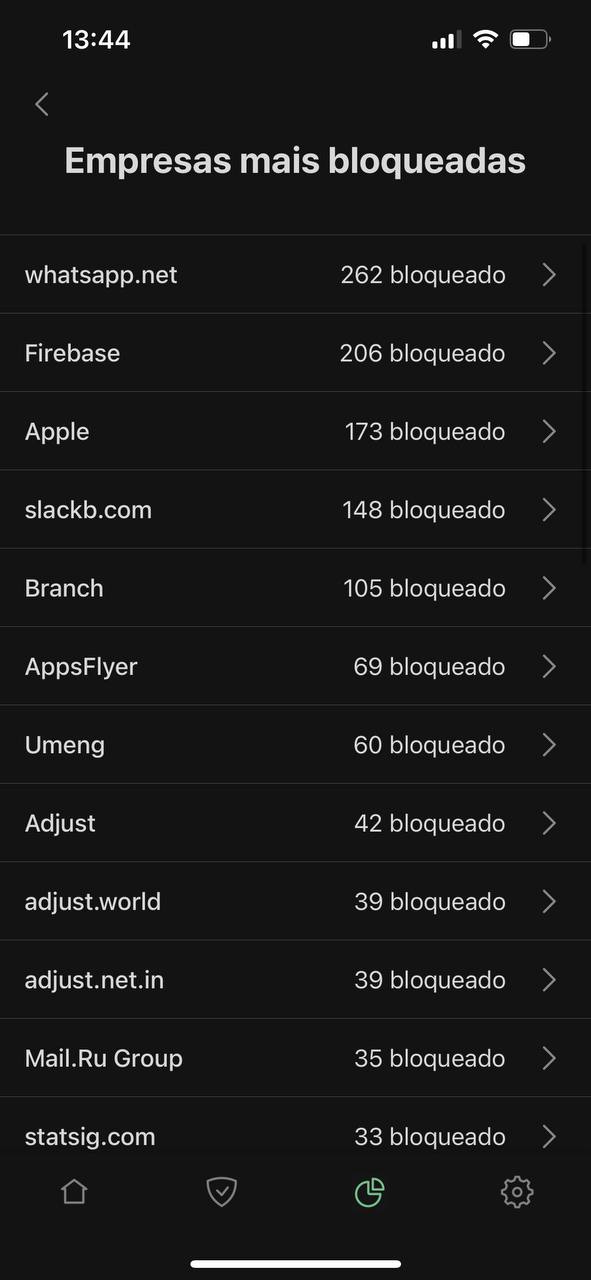View statsig.com blocked requests
Screen dimensions: 591x1280
[295, 1136]
